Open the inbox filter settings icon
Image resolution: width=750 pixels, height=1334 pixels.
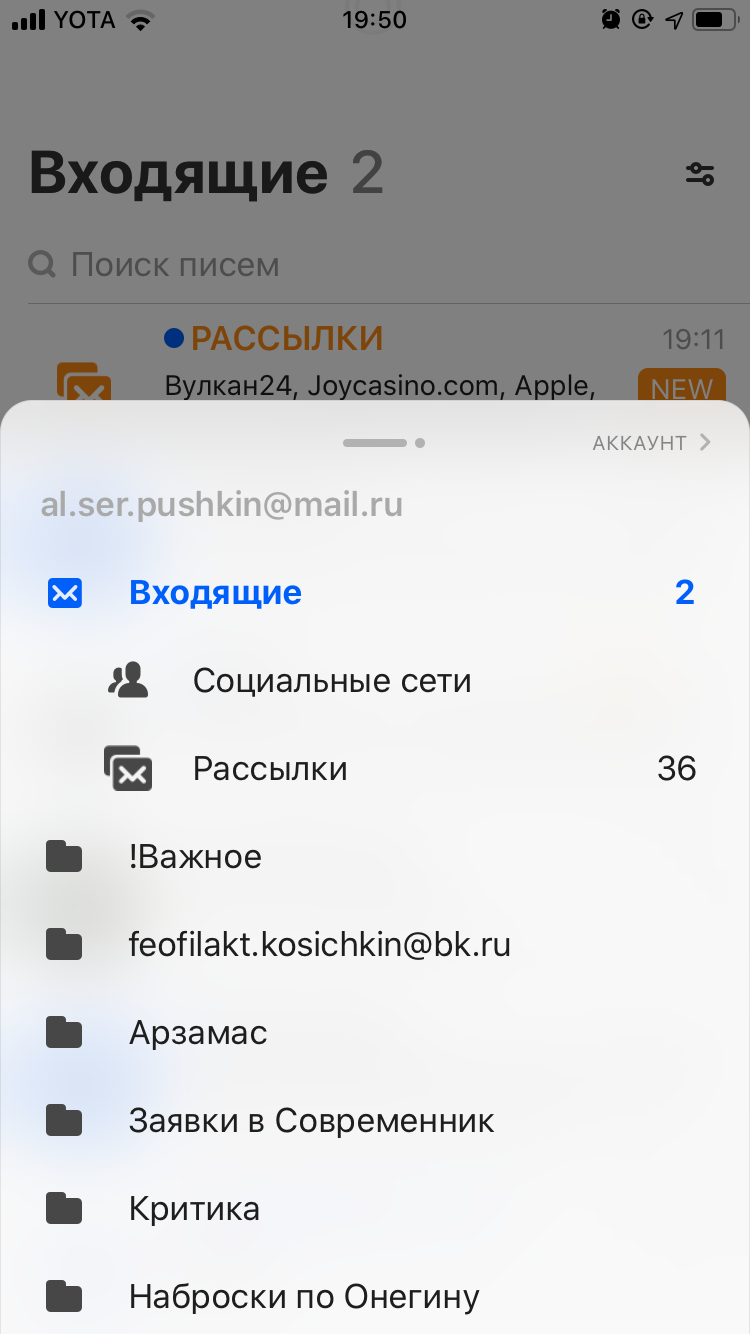(700, 174)
